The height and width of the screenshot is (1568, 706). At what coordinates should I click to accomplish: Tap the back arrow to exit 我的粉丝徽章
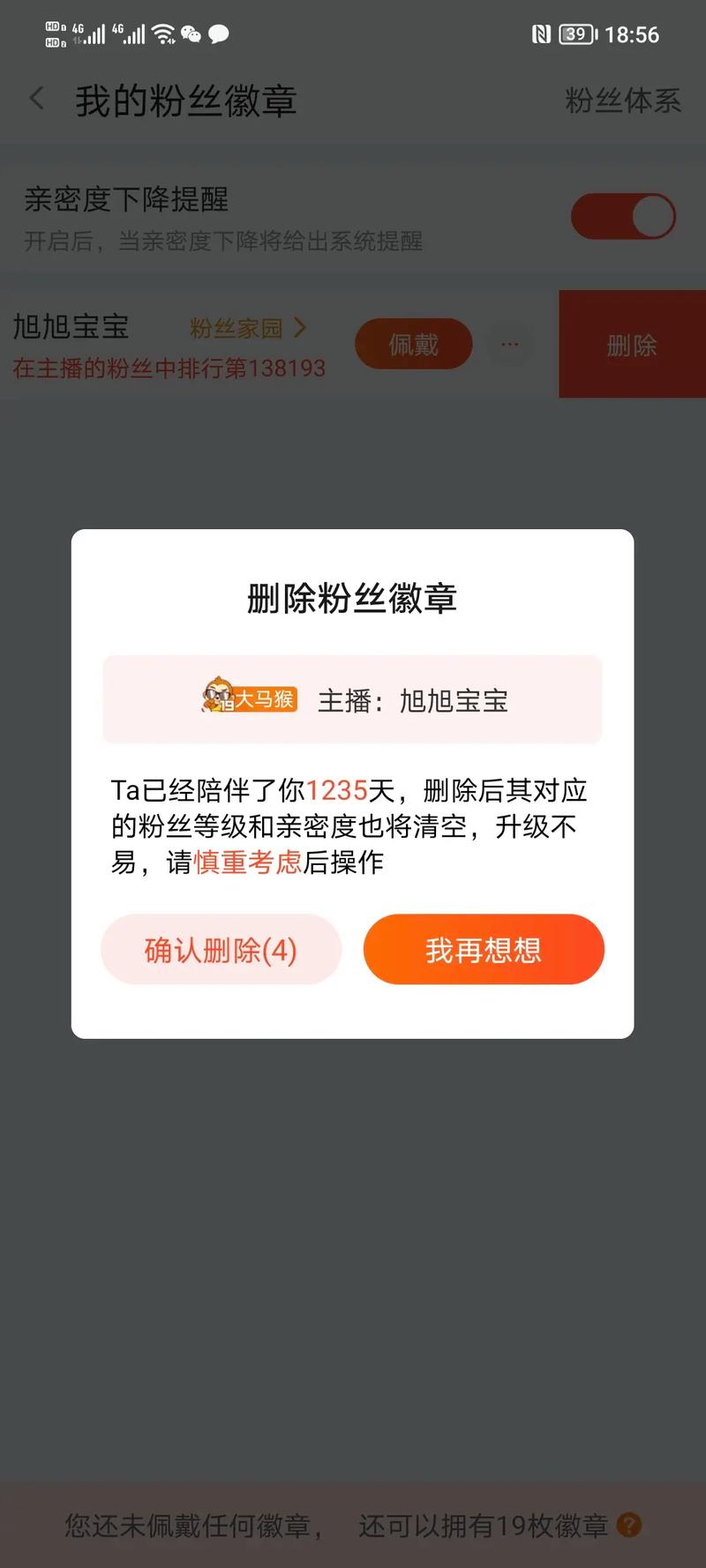[36, 99]
